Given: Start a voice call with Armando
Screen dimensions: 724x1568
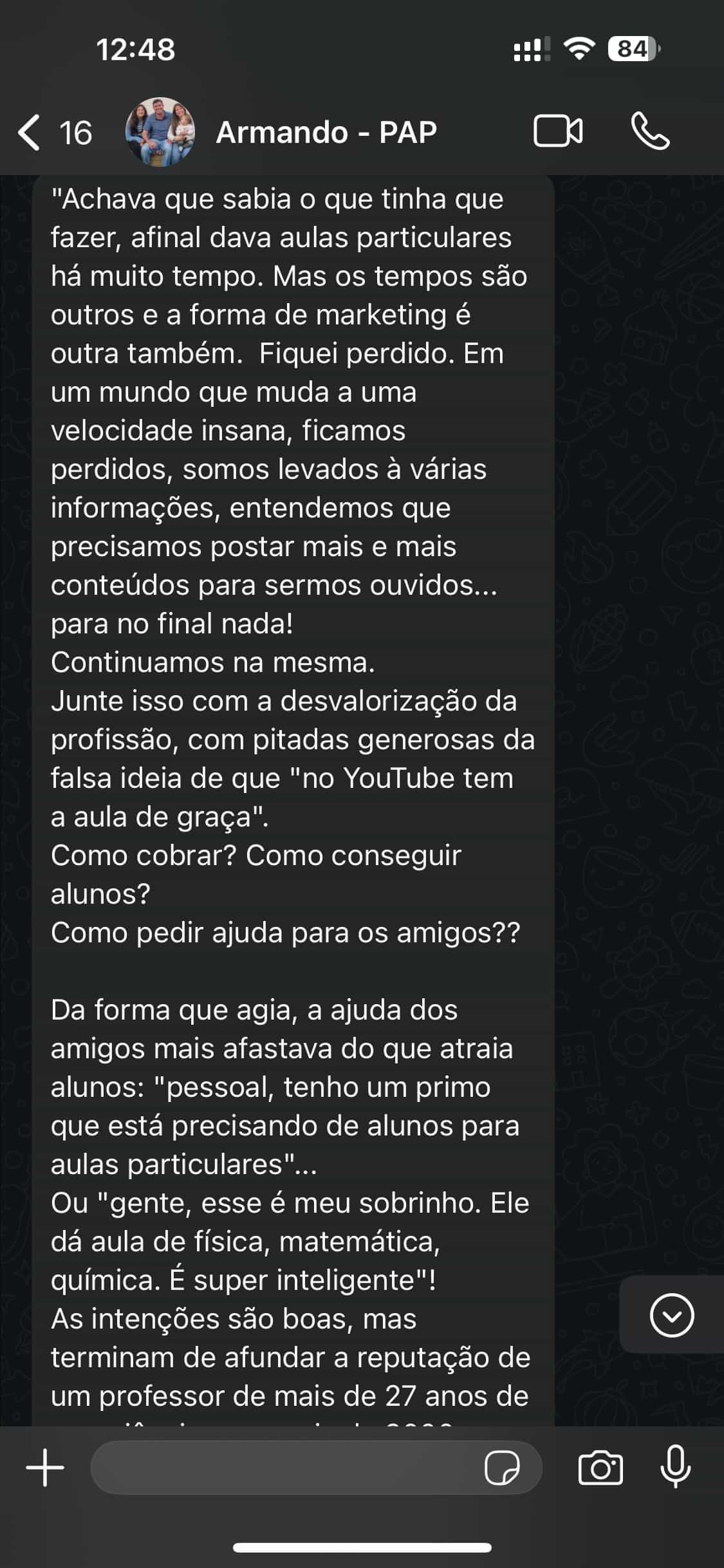Looking at the screenshot, I should coord(650,131).
